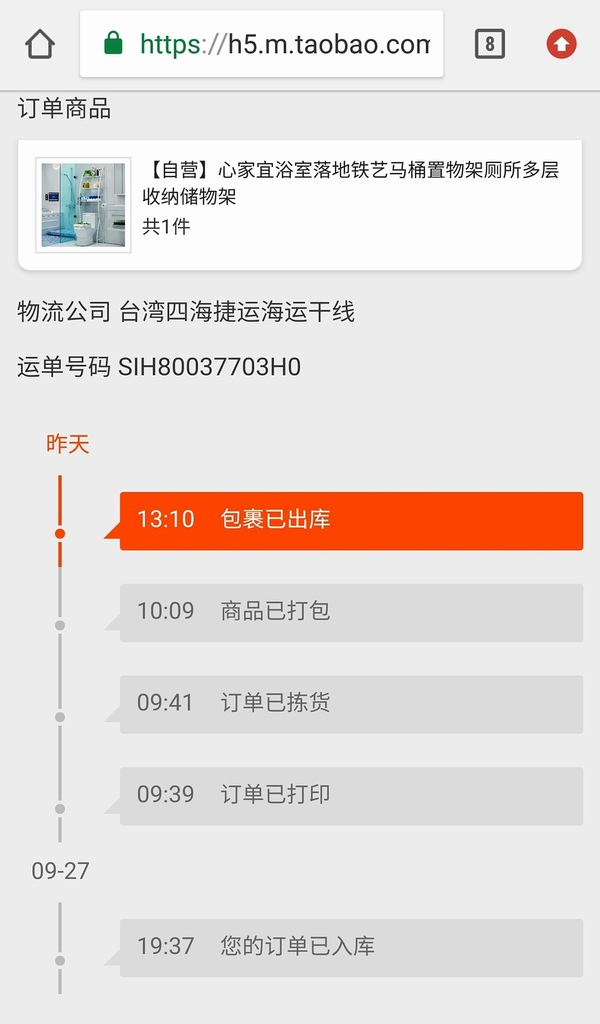
Task: Tap the taobao URL address bar
Action: [x=261, y=44]
